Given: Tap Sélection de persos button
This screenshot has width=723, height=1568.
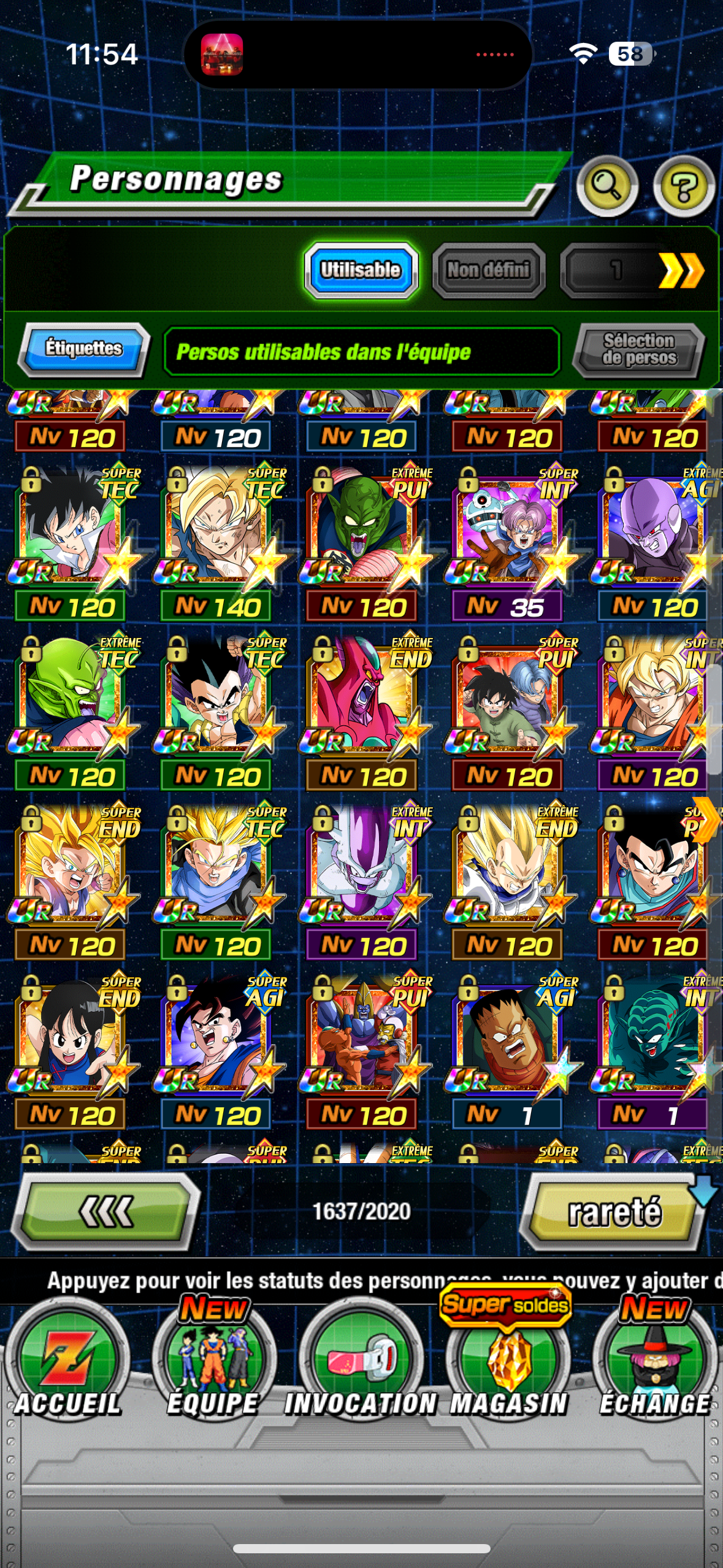Looking at the screenshot, I should [x=638, y=350].
